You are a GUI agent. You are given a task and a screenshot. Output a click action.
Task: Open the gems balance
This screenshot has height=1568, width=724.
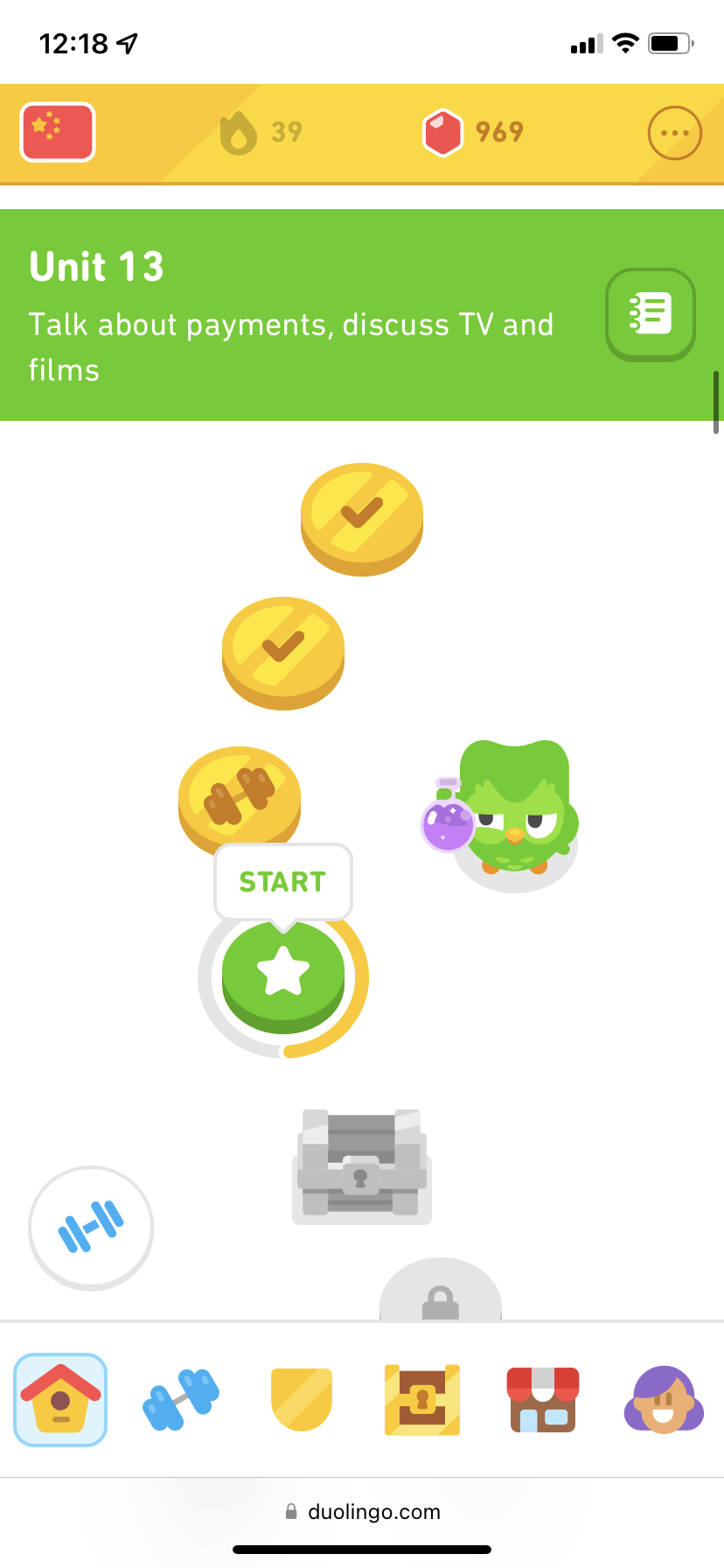click(473, 133)
